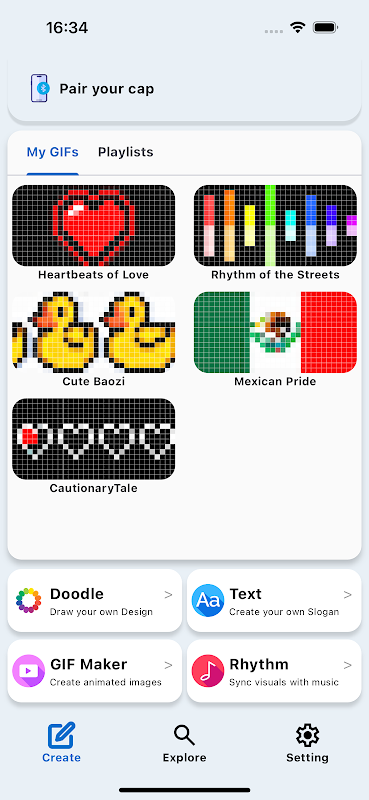The height and width of the screenshot is (800, 369).
Task: Go to the Explore tab
Action: tap(184, 743)
